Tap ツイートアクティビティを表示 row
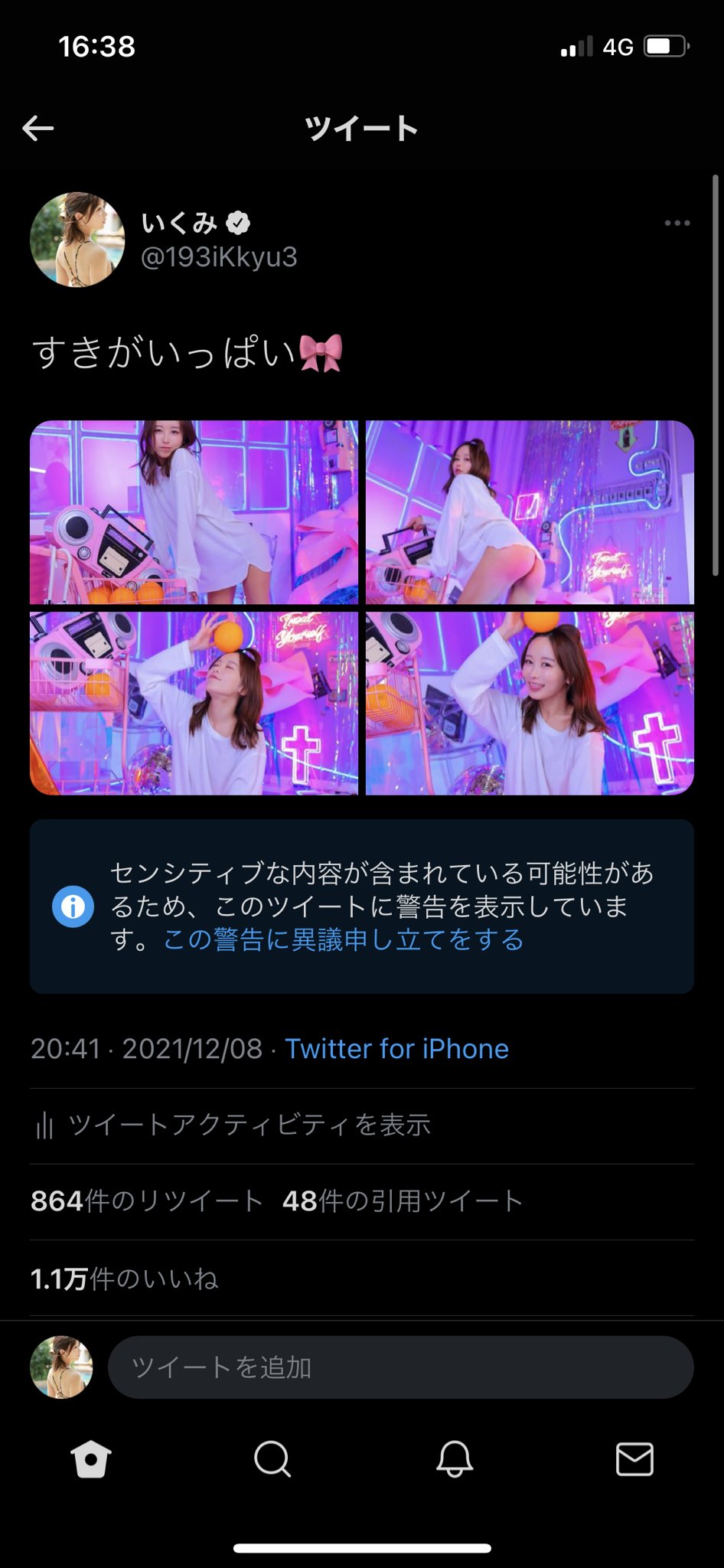The width and height of the screenshot is (724, 1568). coord(249,1125)
